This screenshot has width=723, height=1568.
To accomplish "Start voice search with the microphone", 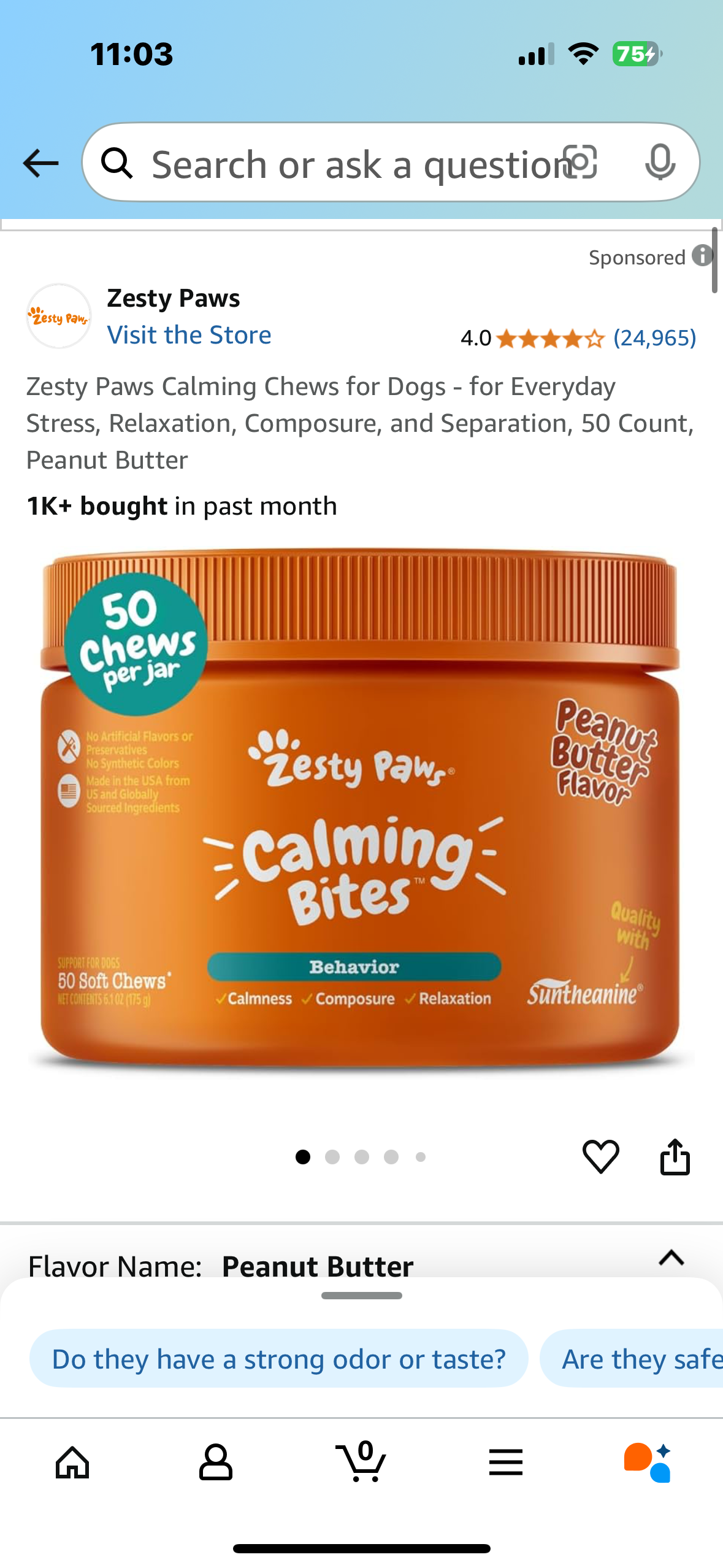I will click(660, 163).
